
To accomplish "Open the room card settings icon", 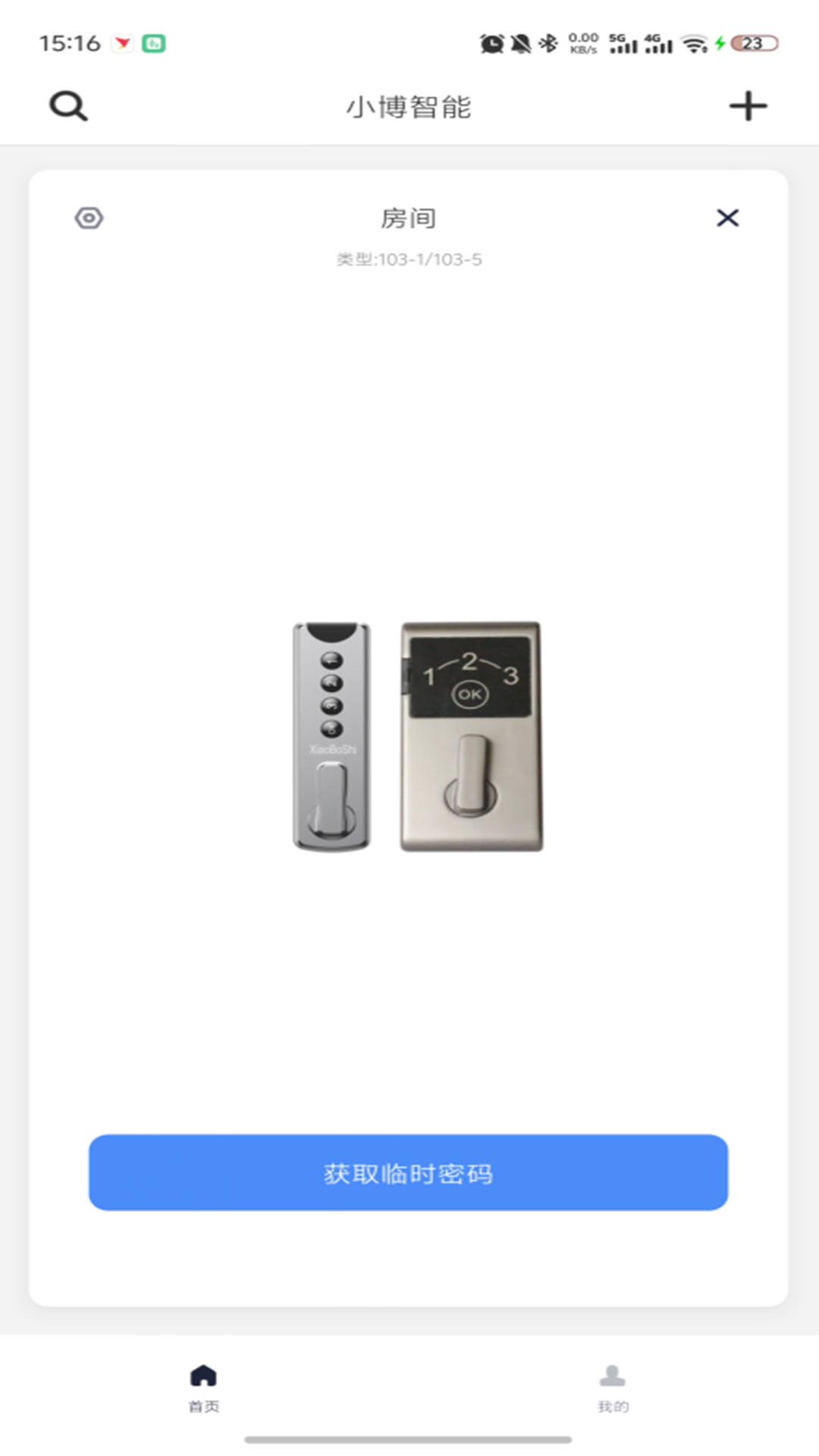I will [x=89, y=218].
